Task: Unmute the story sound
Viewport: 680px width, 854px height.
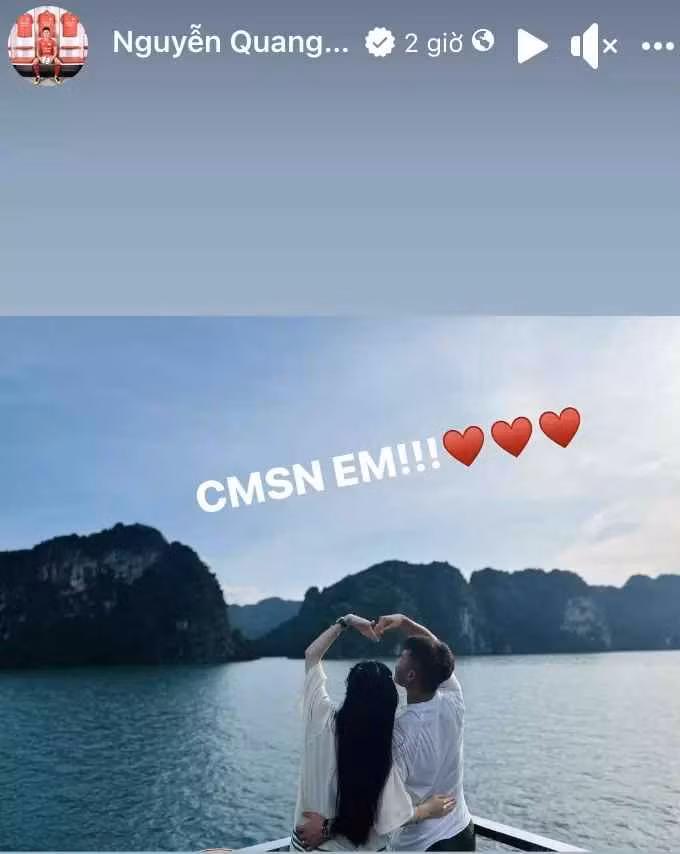Action: click(x=593, y=45)
